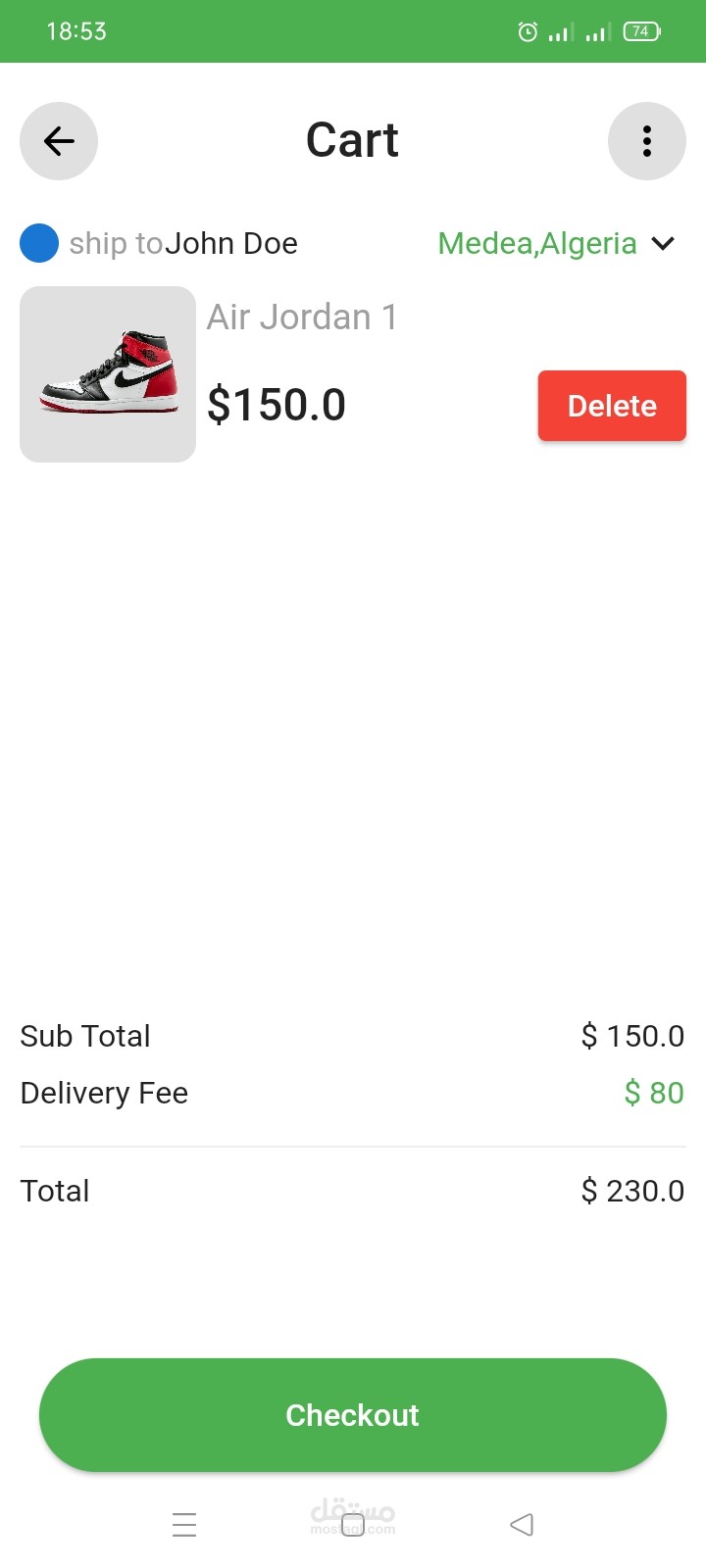Open the three-dot overflow menu
Screen dimensions: 706x1568
pos(647,141)
